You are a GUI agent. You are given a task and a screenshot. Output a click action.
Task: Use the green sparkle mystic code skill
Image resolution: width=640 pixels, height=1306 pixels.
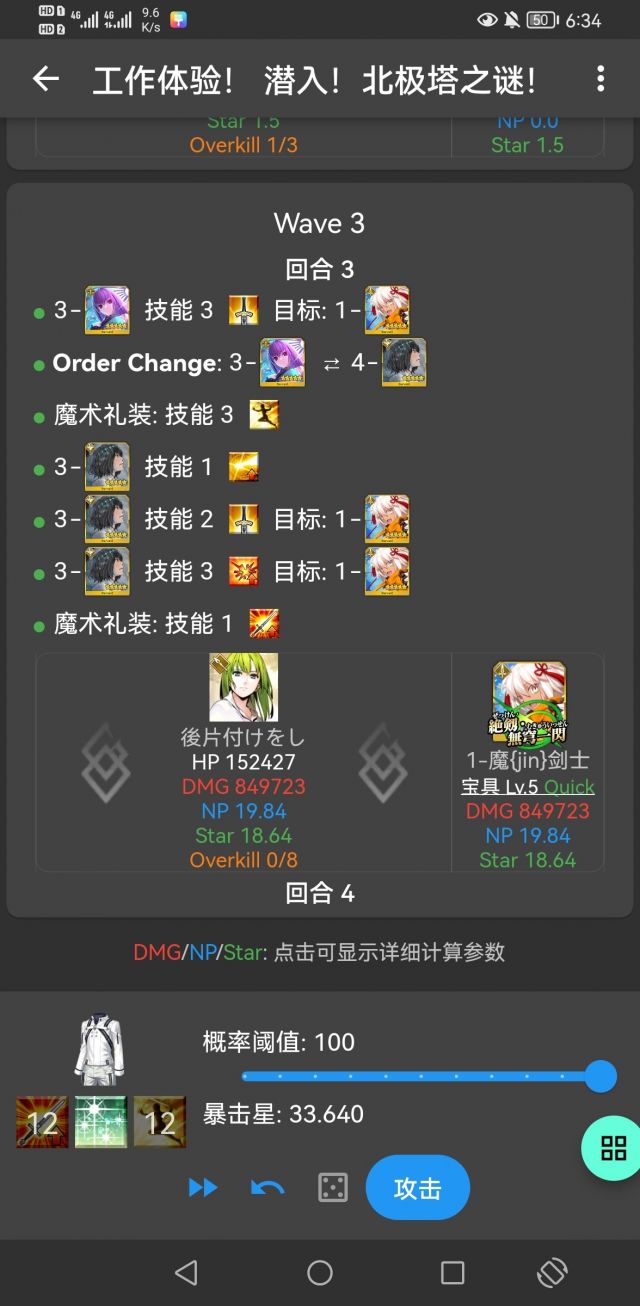[101, 1122]
